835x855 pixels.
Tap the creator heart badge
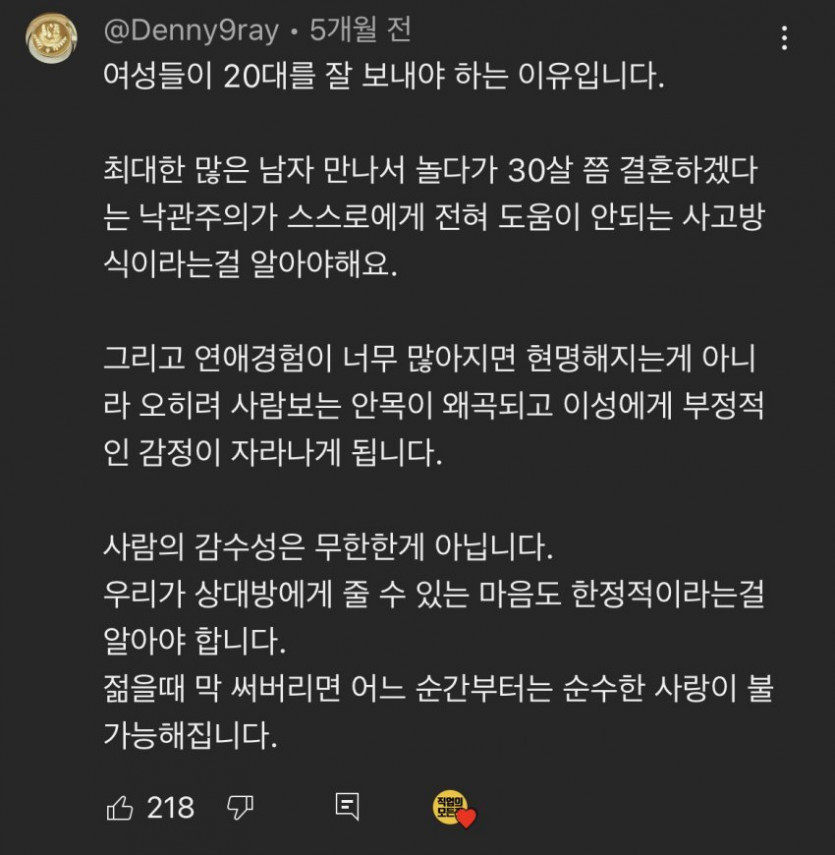pyautogui.click(x=453, y=808)
